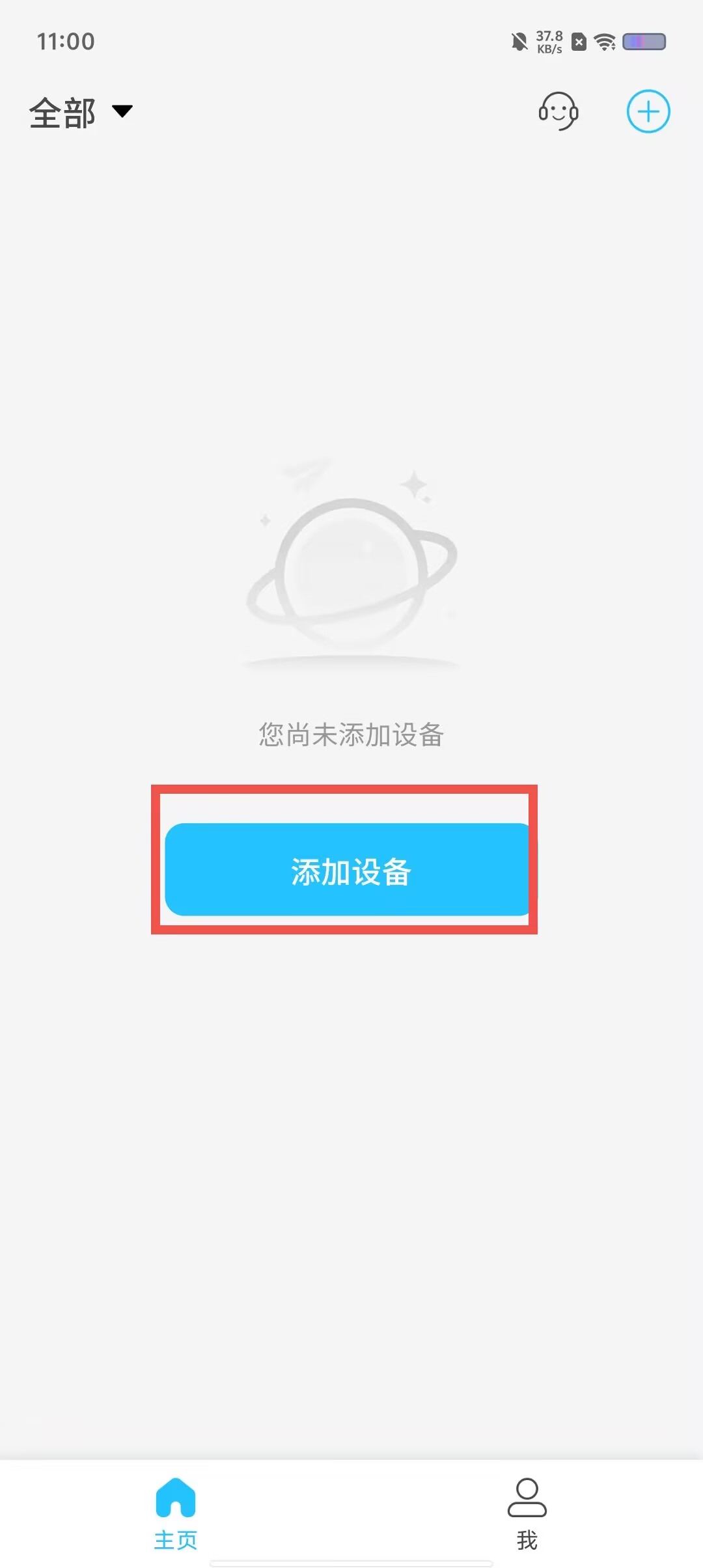Image resolution: width=703 pixels, height=1568 pixels.
Task: Tap the blue 添加设备 button
Action: tap(350, 869)
